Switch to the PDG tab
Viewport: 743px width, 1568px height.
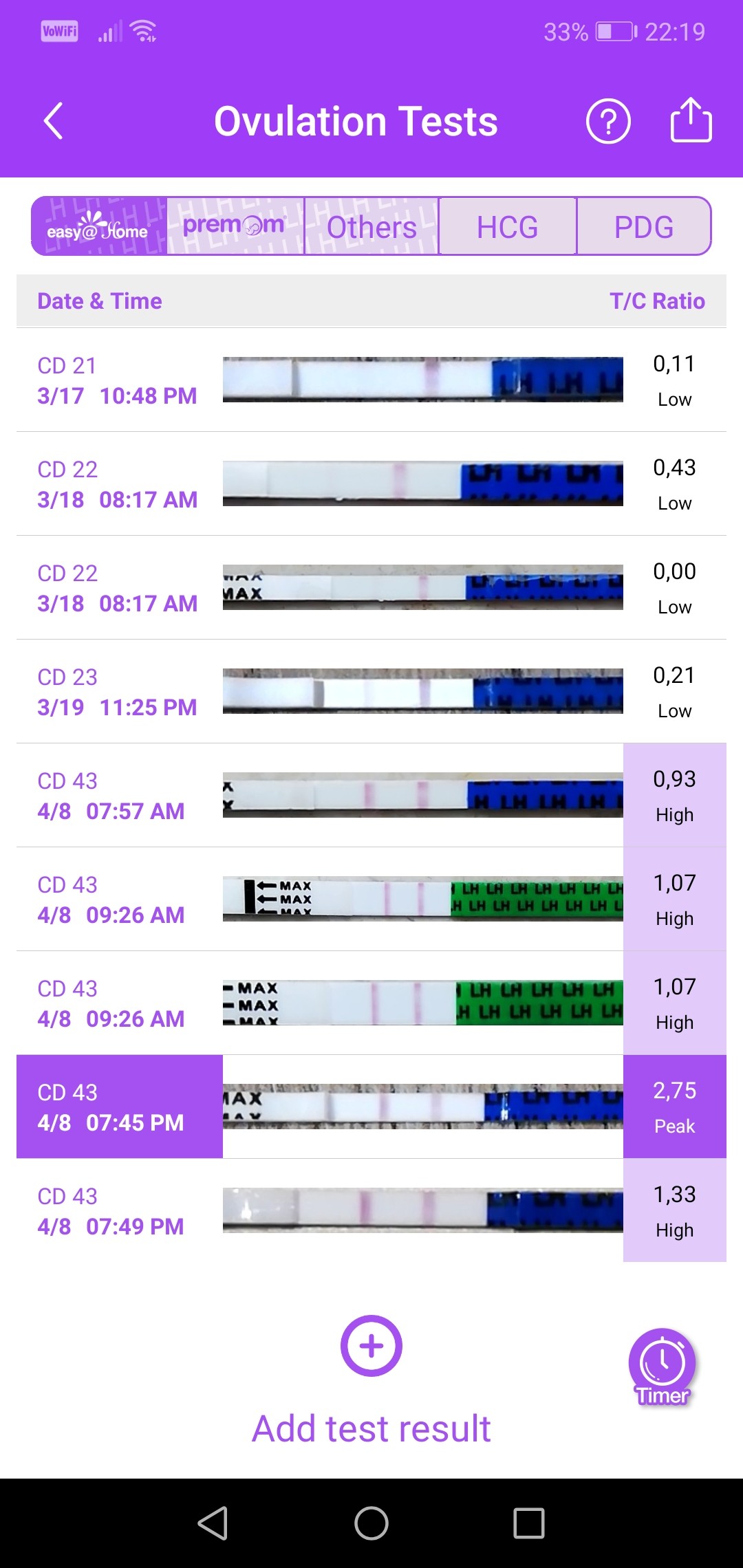[x=644, y=226]
